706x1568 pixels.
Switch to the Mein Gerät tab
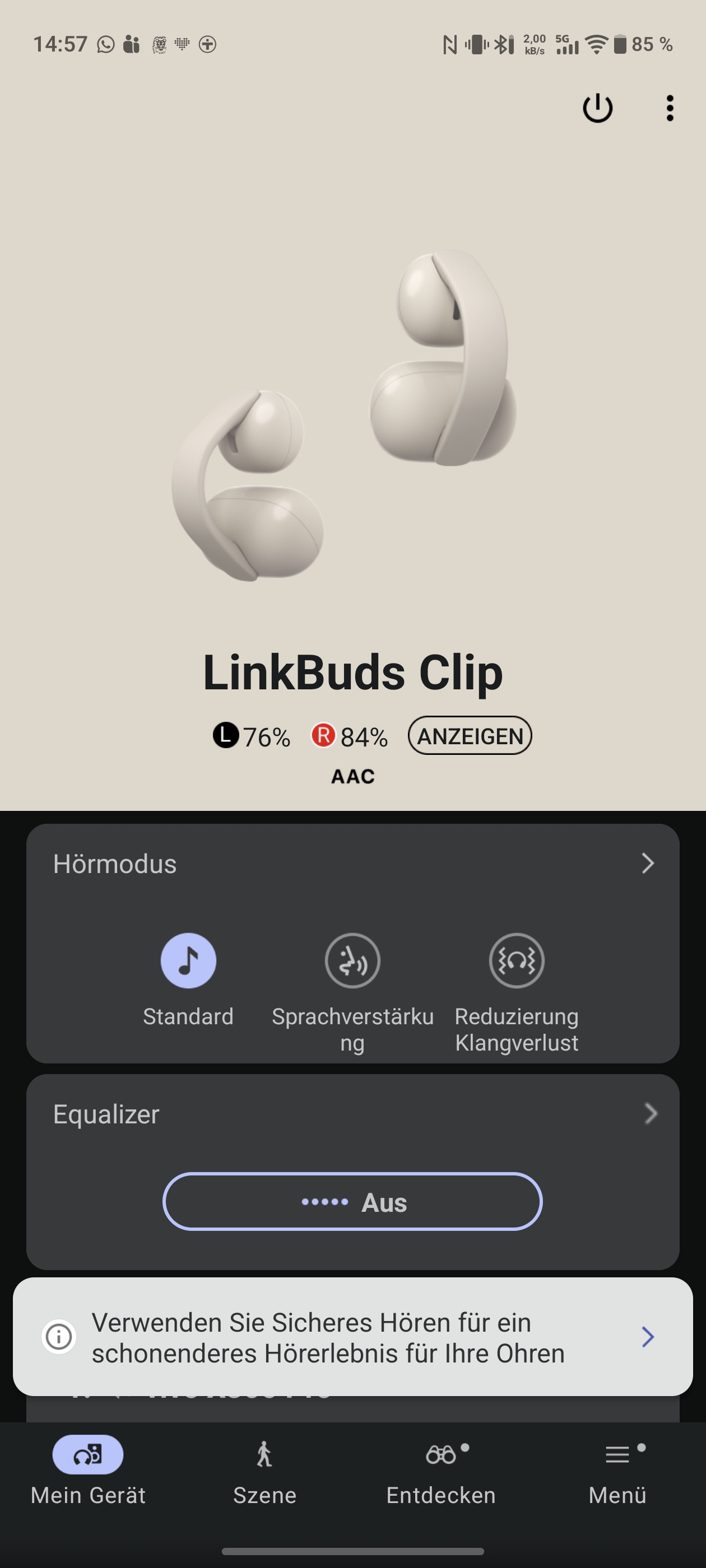(89, 1468)
